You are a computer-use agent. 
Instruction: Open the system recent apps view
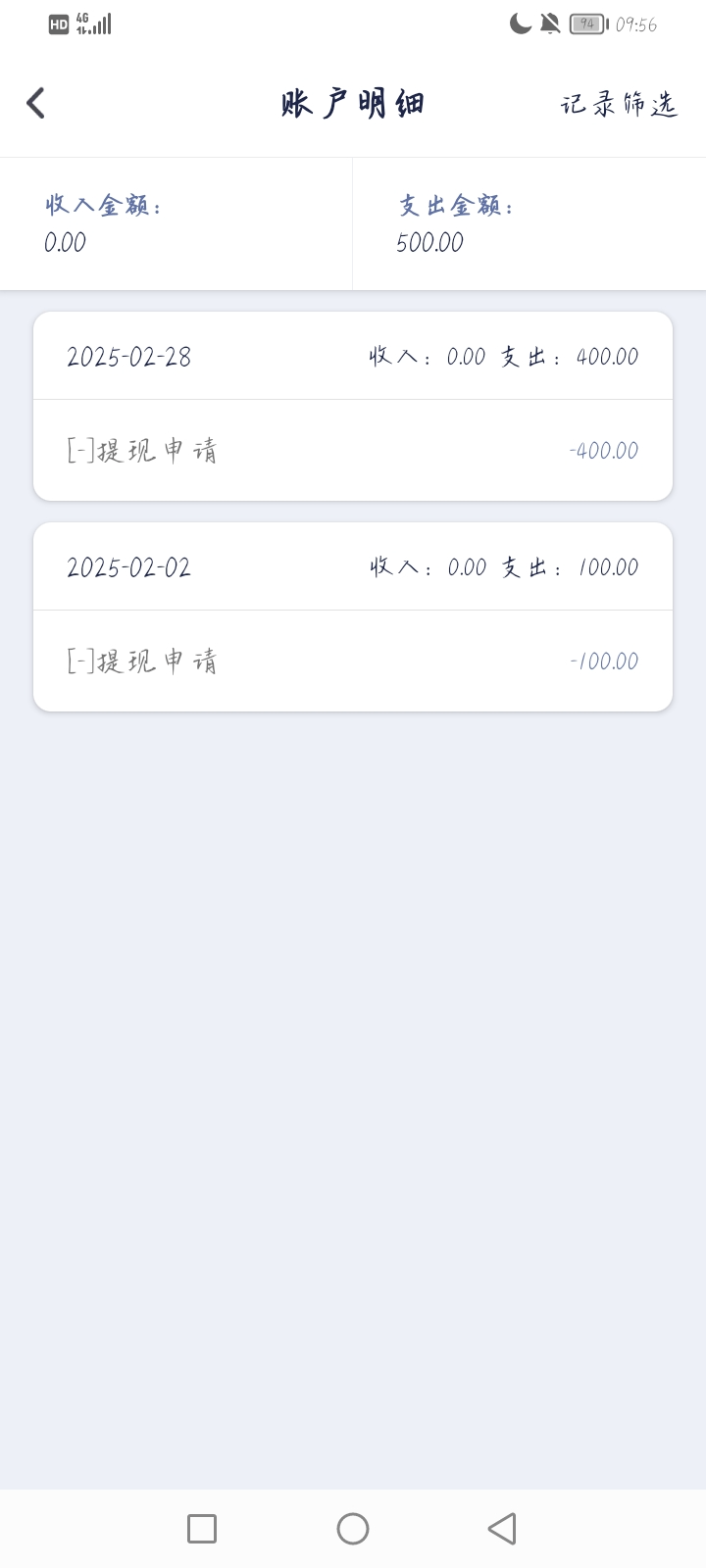(202, 1529)
